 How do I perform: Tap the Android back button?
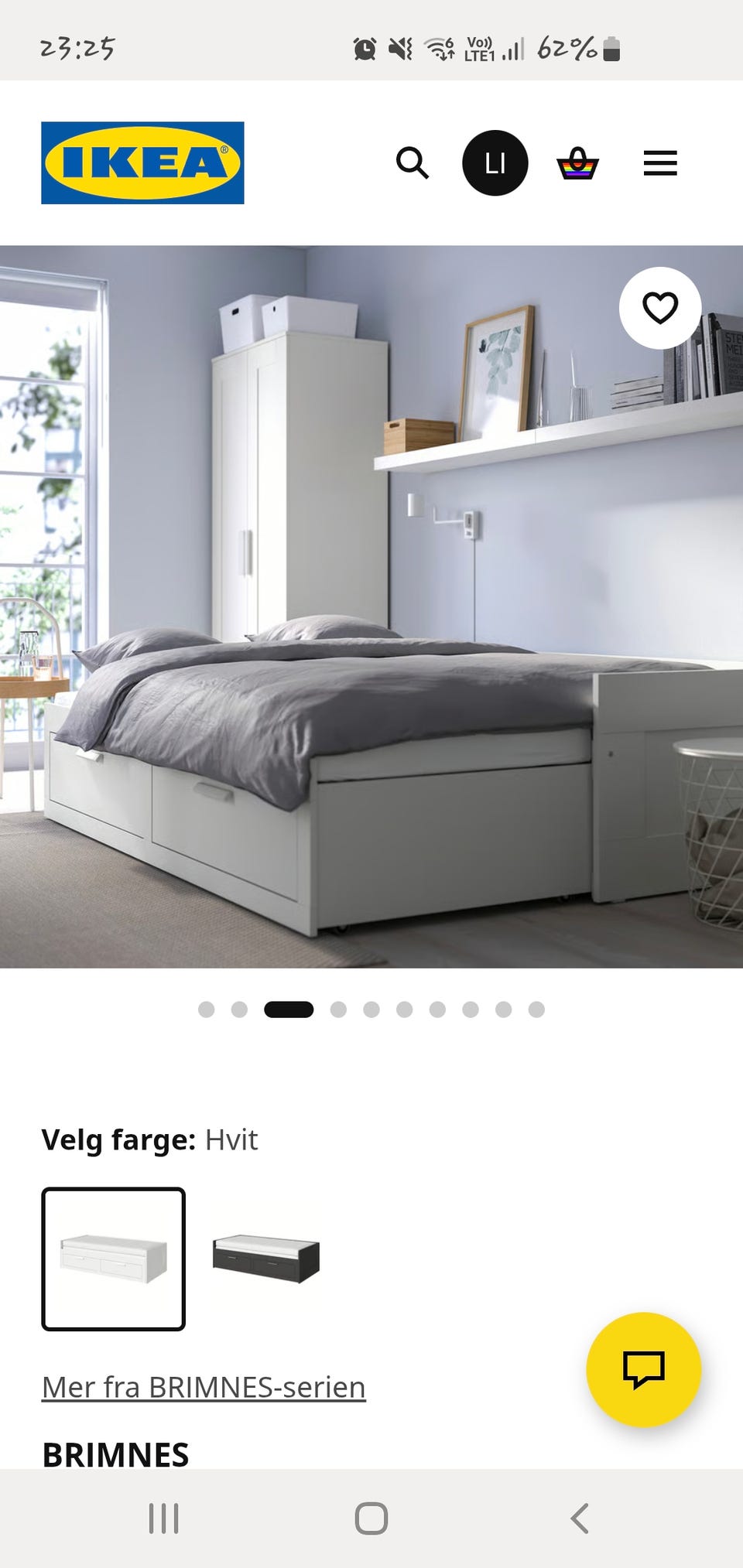tap(580, 1520)
